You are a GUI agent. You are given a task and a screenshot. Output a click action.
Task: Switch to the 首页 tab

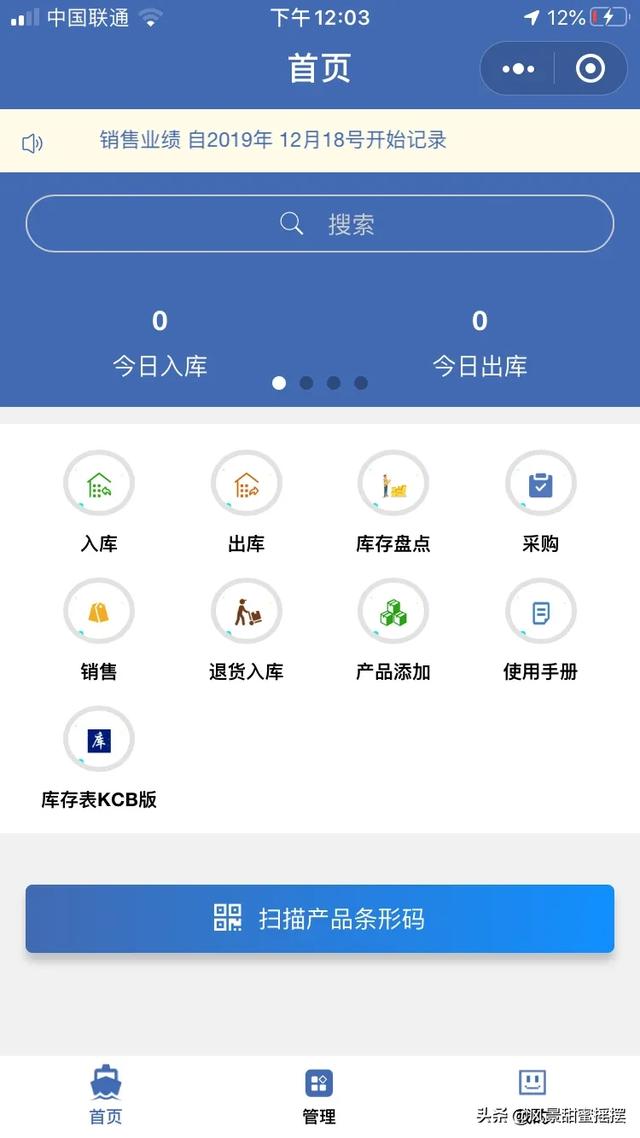pos(106,1095)
